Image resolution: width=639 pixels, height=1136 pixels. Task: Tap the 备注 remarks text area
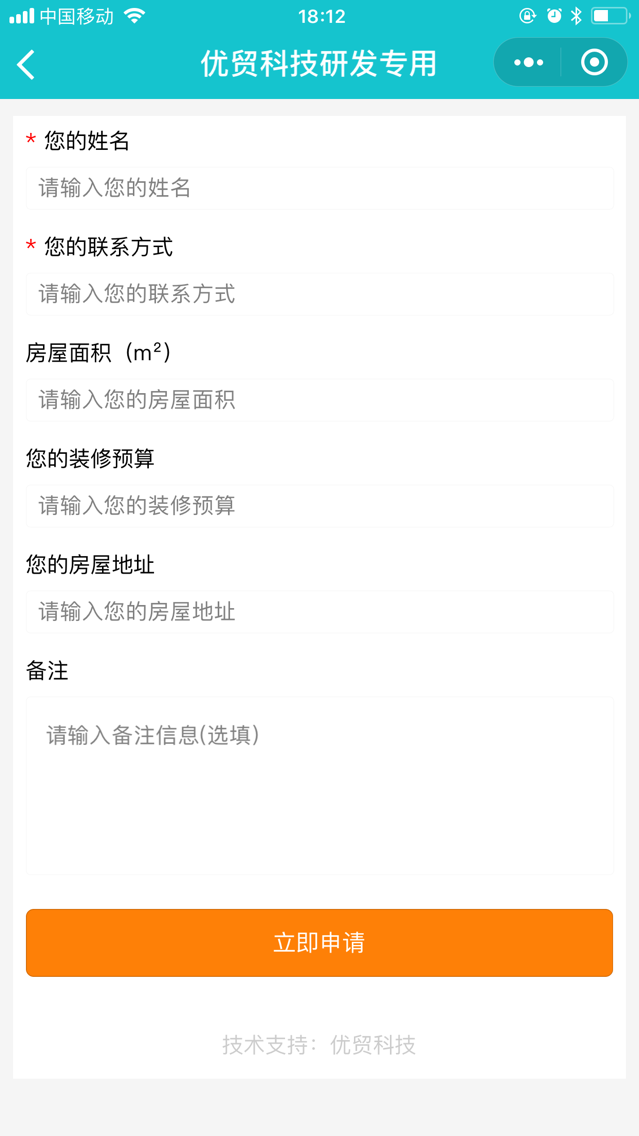(319, 785)
